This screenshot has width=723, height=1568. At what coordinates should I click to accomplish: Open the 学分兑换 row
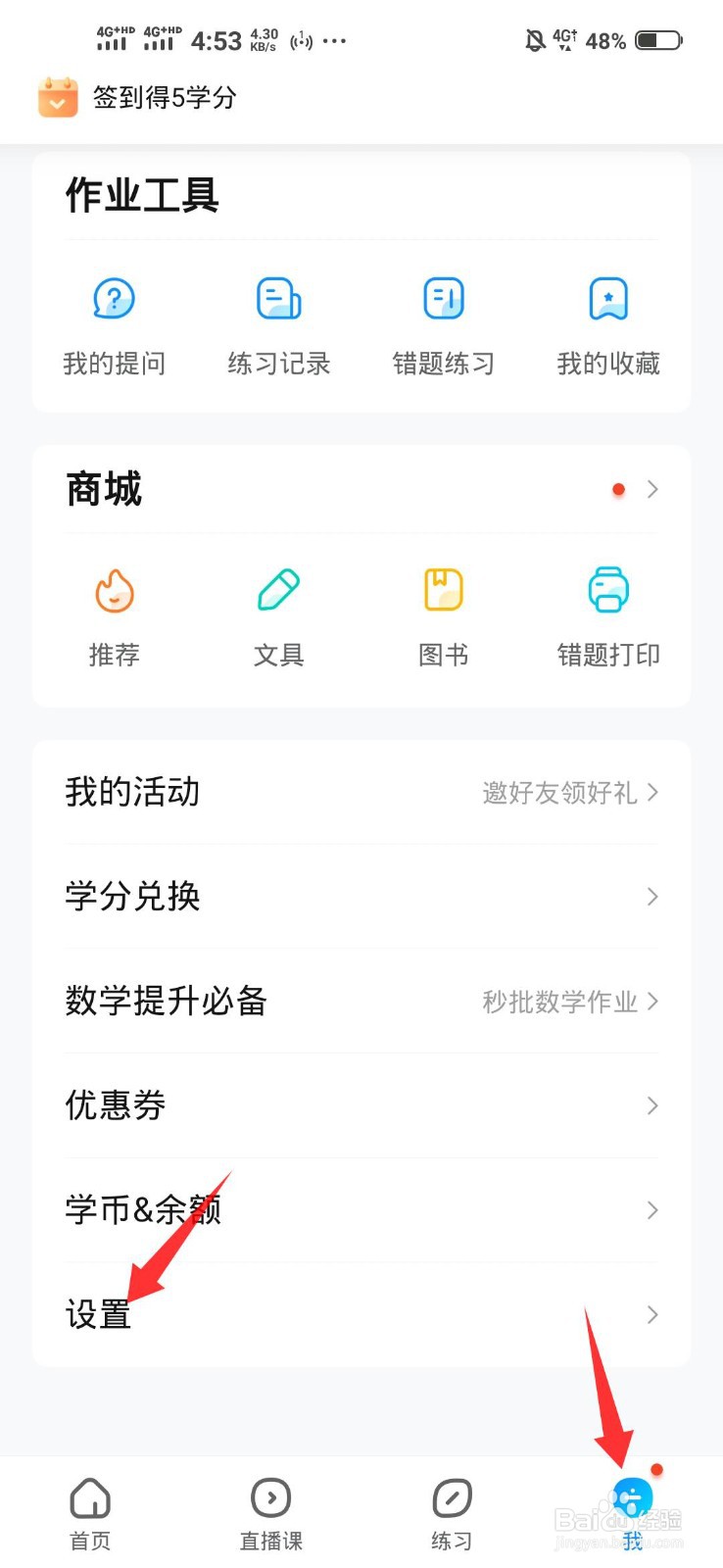361,897
